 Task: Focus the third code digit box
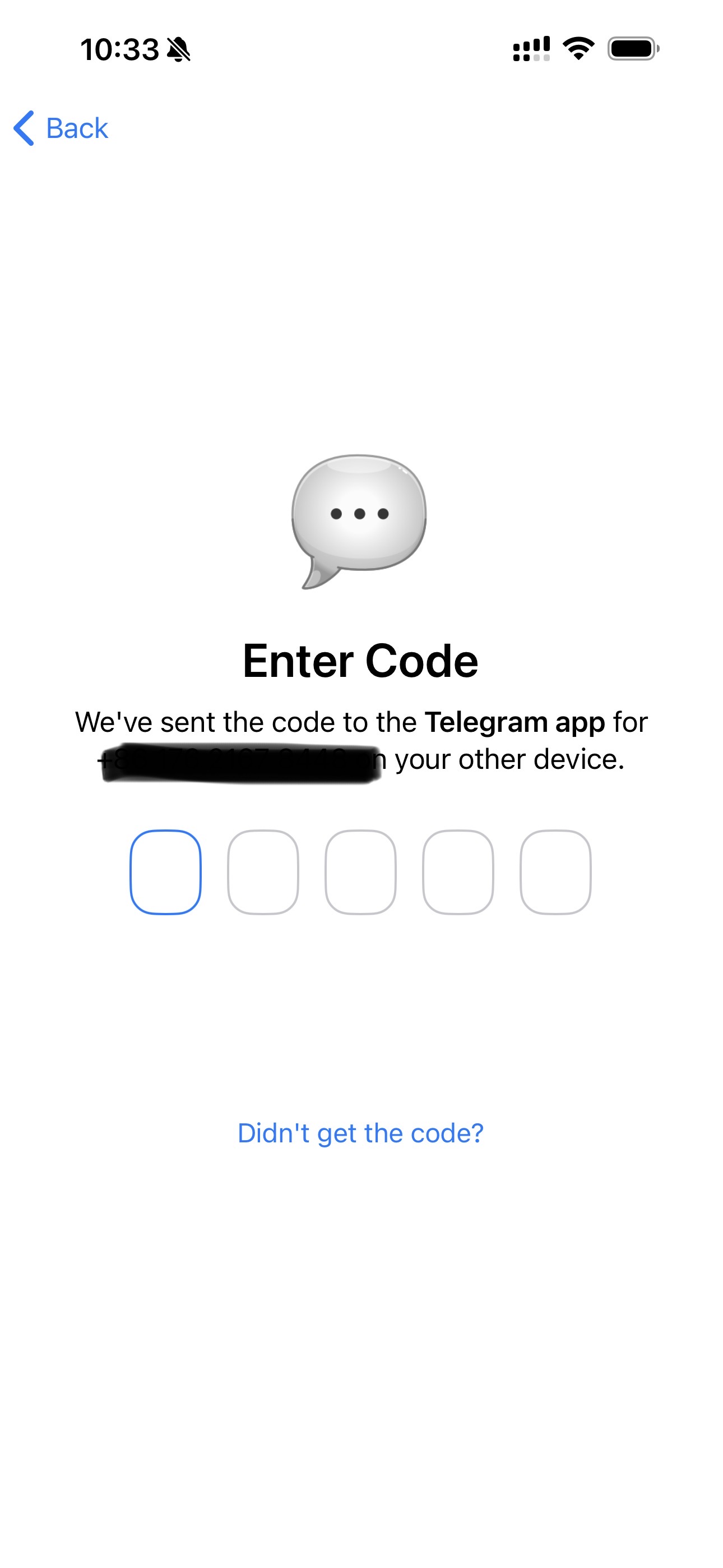[360, 871]
